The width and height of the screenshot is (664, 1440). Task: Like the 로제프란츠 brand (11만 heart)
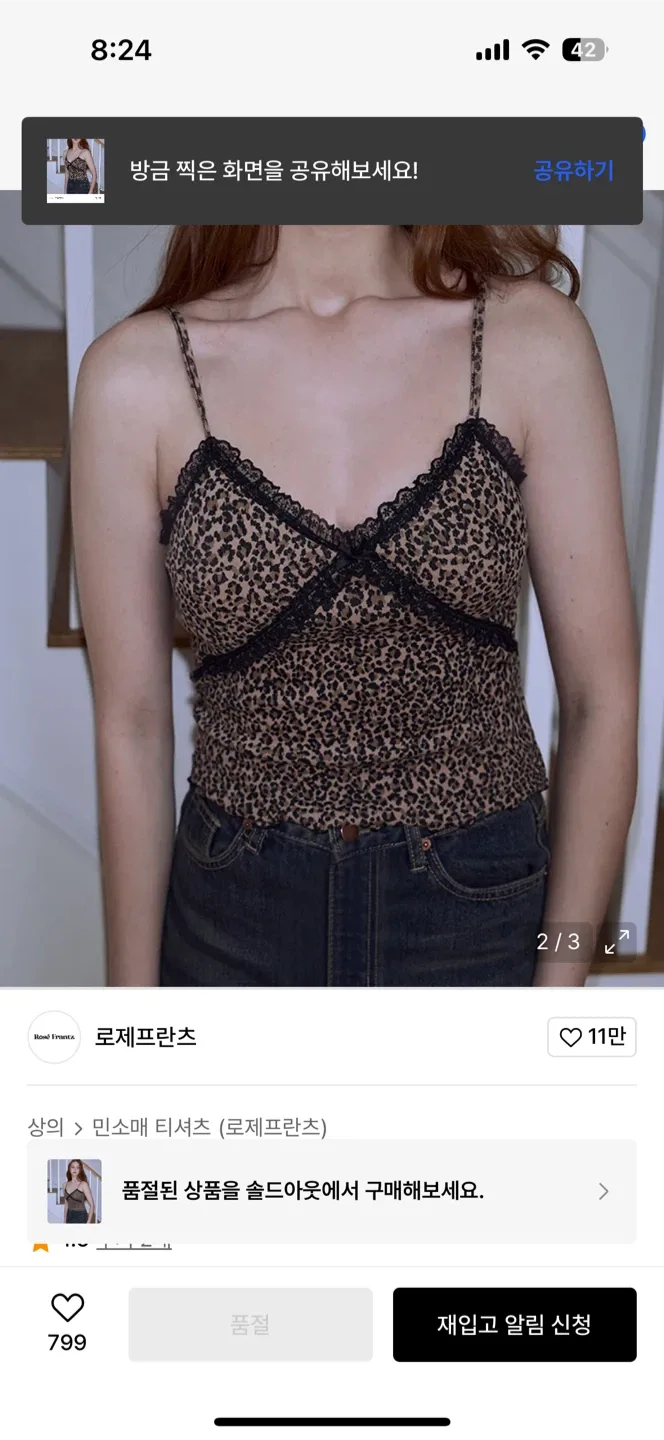pos(591,1037)
